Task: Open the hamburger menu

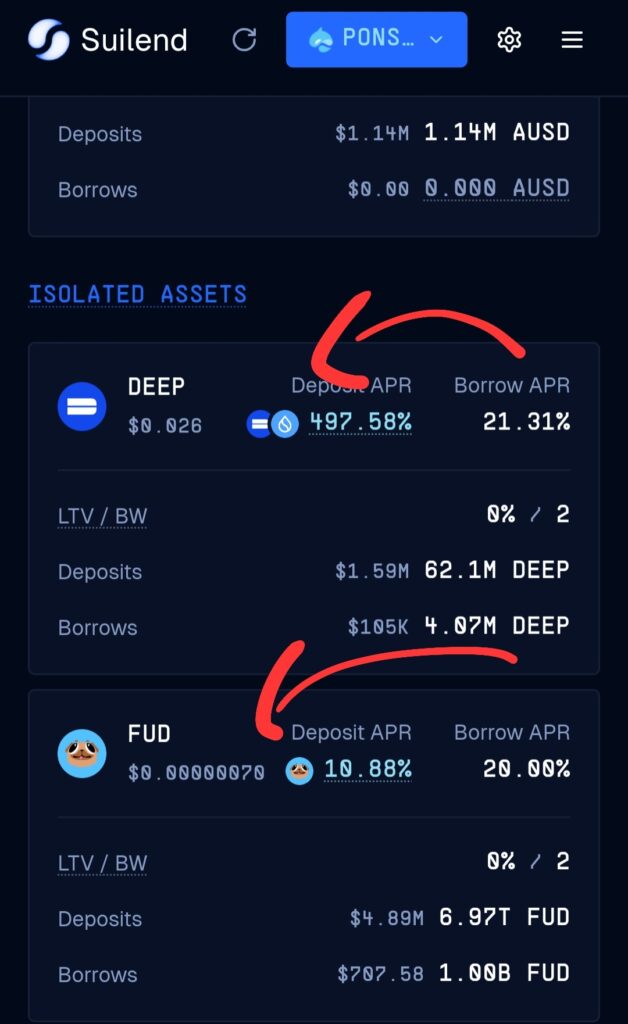Action: point(572,40)
